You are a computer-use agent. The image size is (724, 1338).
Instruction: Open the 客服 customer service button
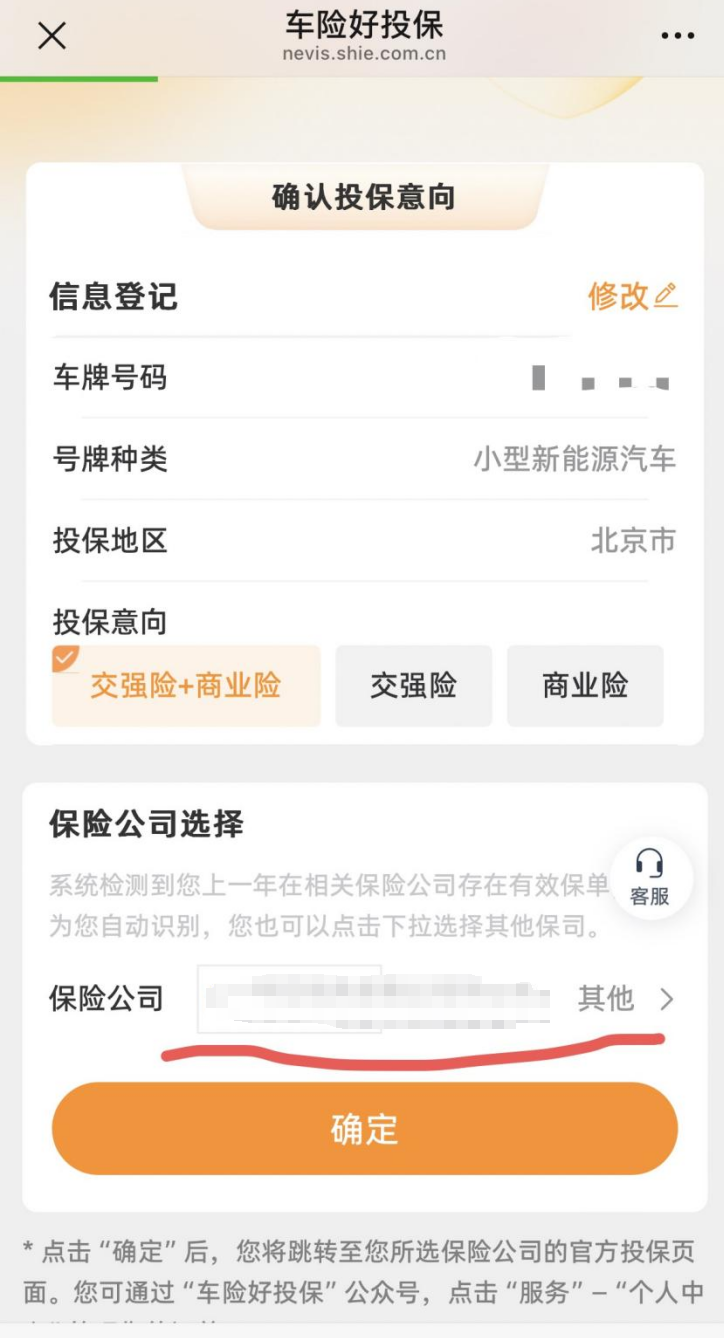pos(649,878)
